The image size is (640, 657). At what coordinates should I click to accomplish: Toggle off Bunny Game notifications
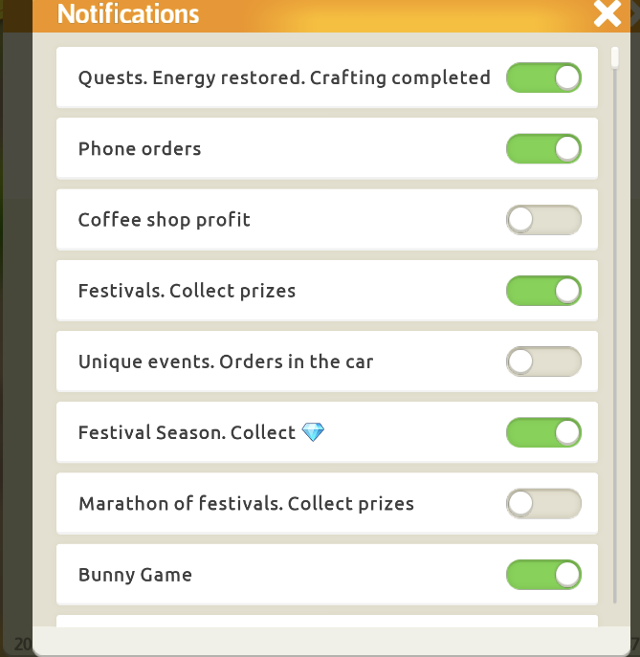click(543, 575)
